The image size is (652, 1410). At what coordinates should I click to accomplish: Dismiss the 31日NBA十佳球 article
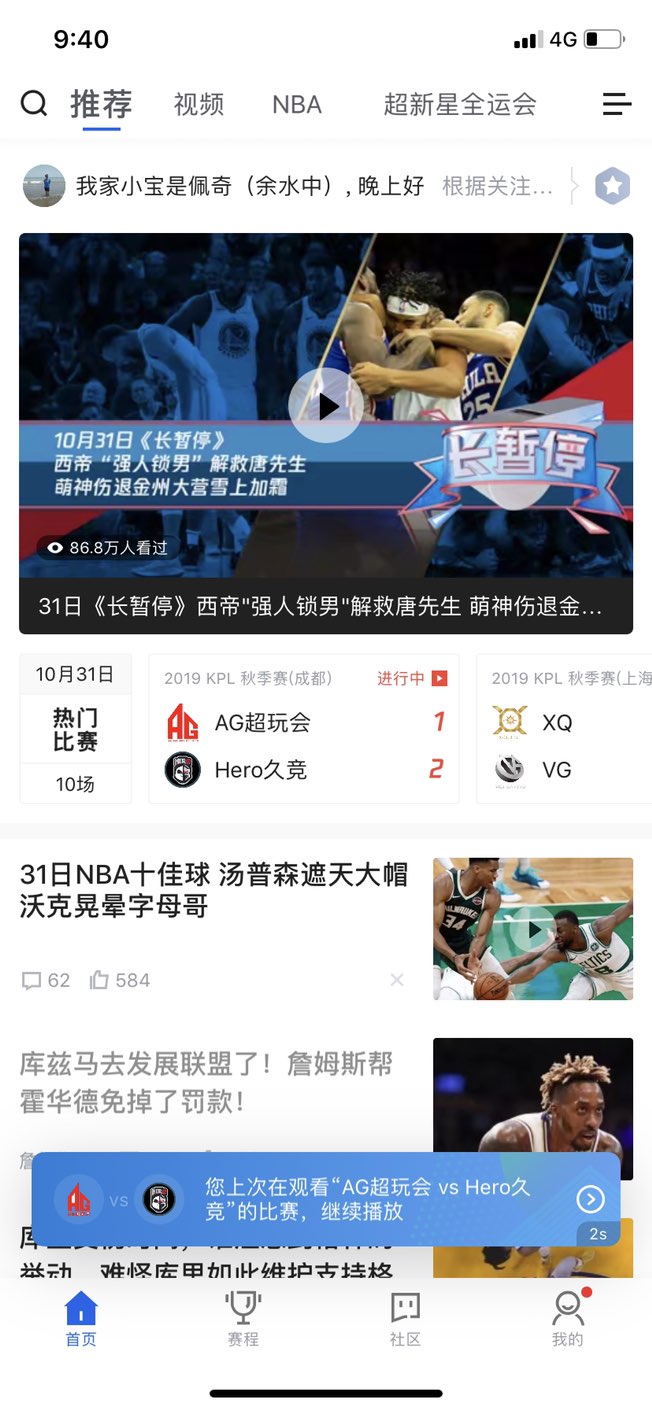coord(397,980)
